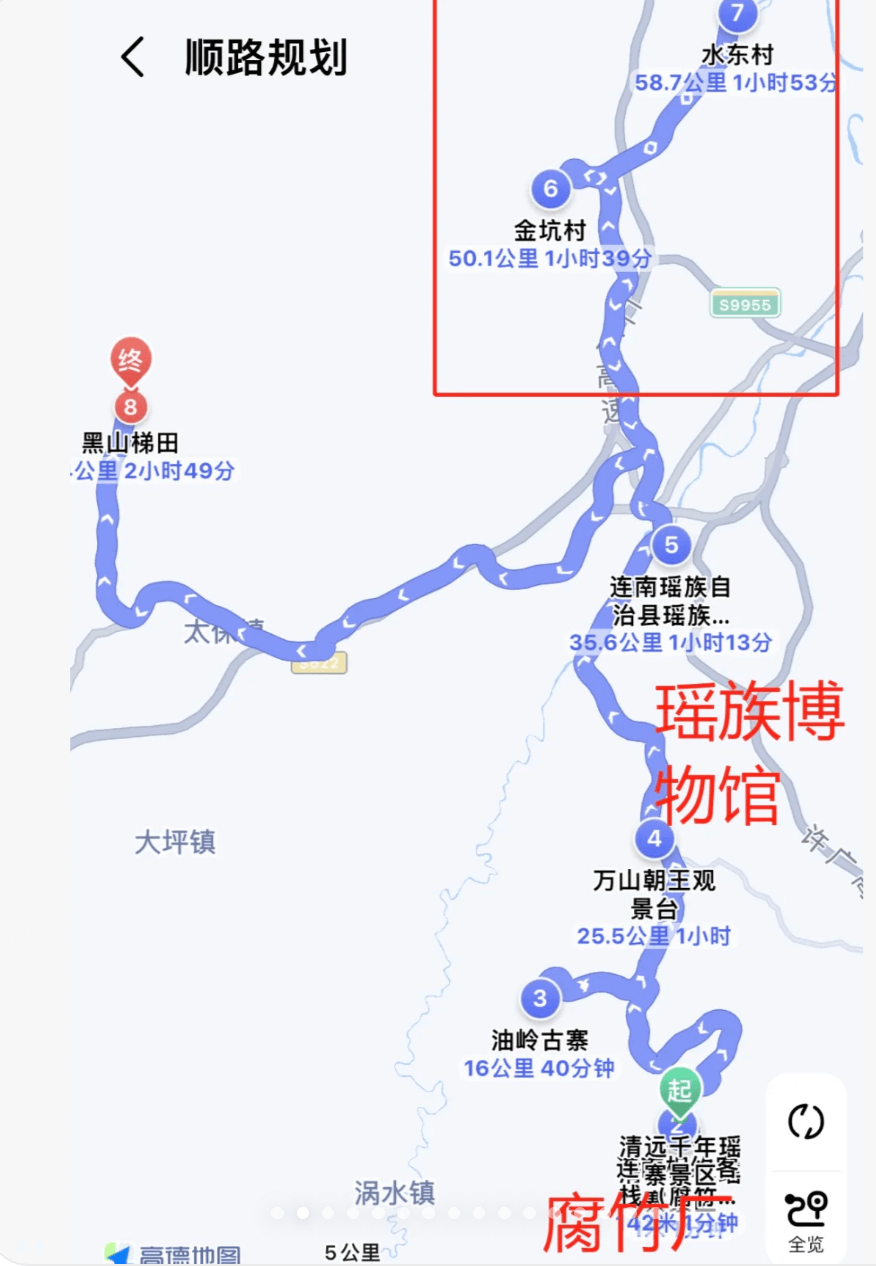This screenshot has height=1266, width=876.
Task: Select waypoint 5 连南瑶族自治县 marker
Action: click(671, 545)
